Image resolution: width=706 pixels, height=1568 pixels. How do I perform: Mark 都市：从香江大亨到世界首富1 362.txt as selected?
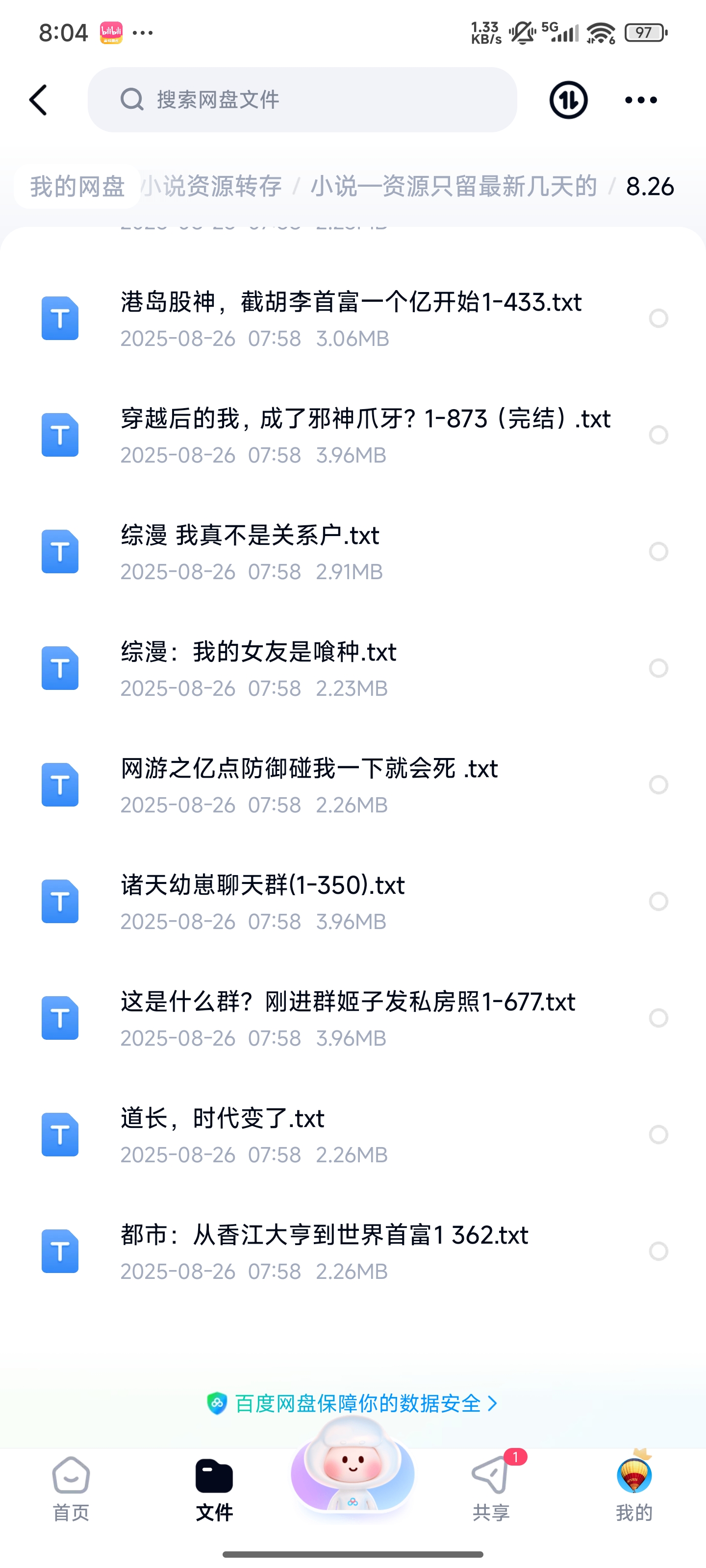click(658, 1251)
